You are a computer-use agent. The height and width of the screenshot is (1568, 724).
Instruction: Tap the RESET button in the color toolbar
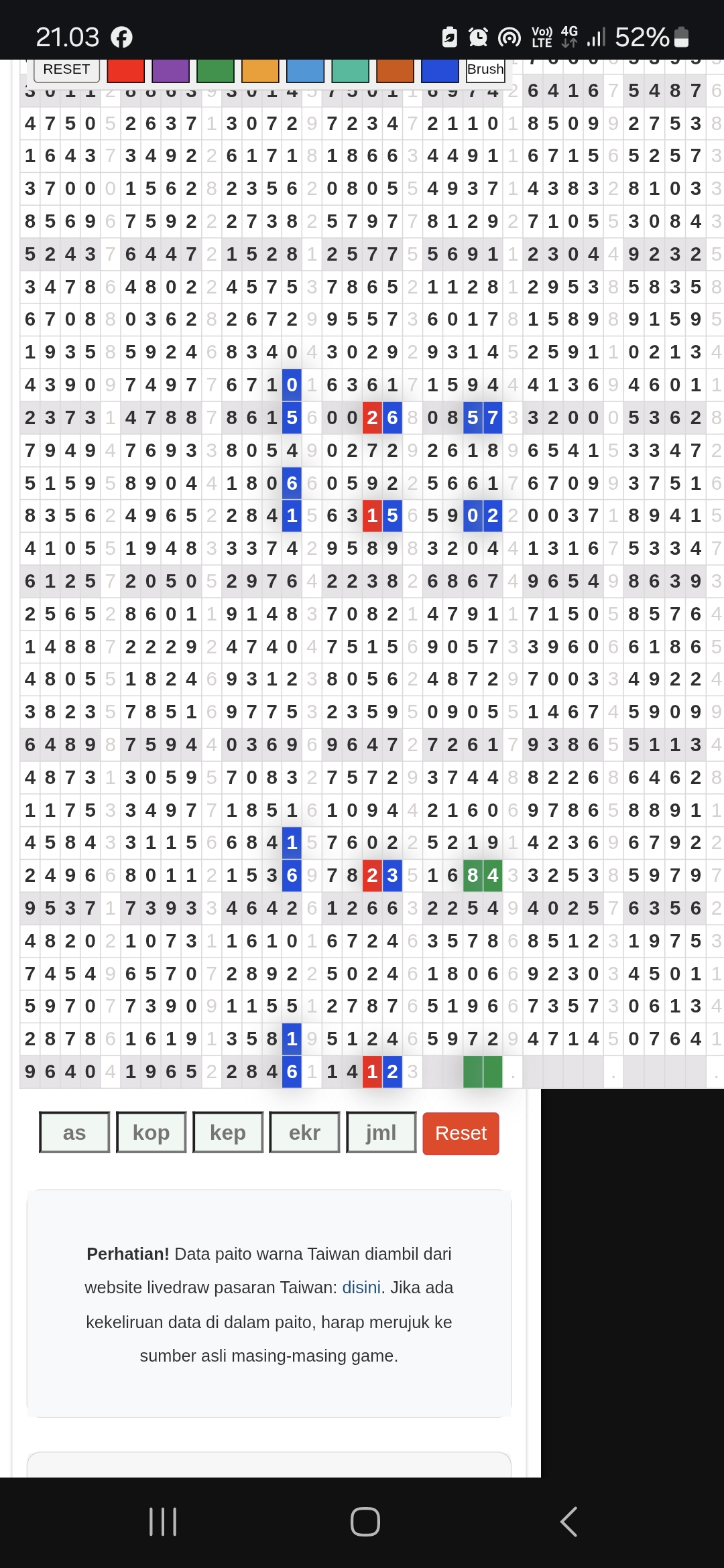66,70
